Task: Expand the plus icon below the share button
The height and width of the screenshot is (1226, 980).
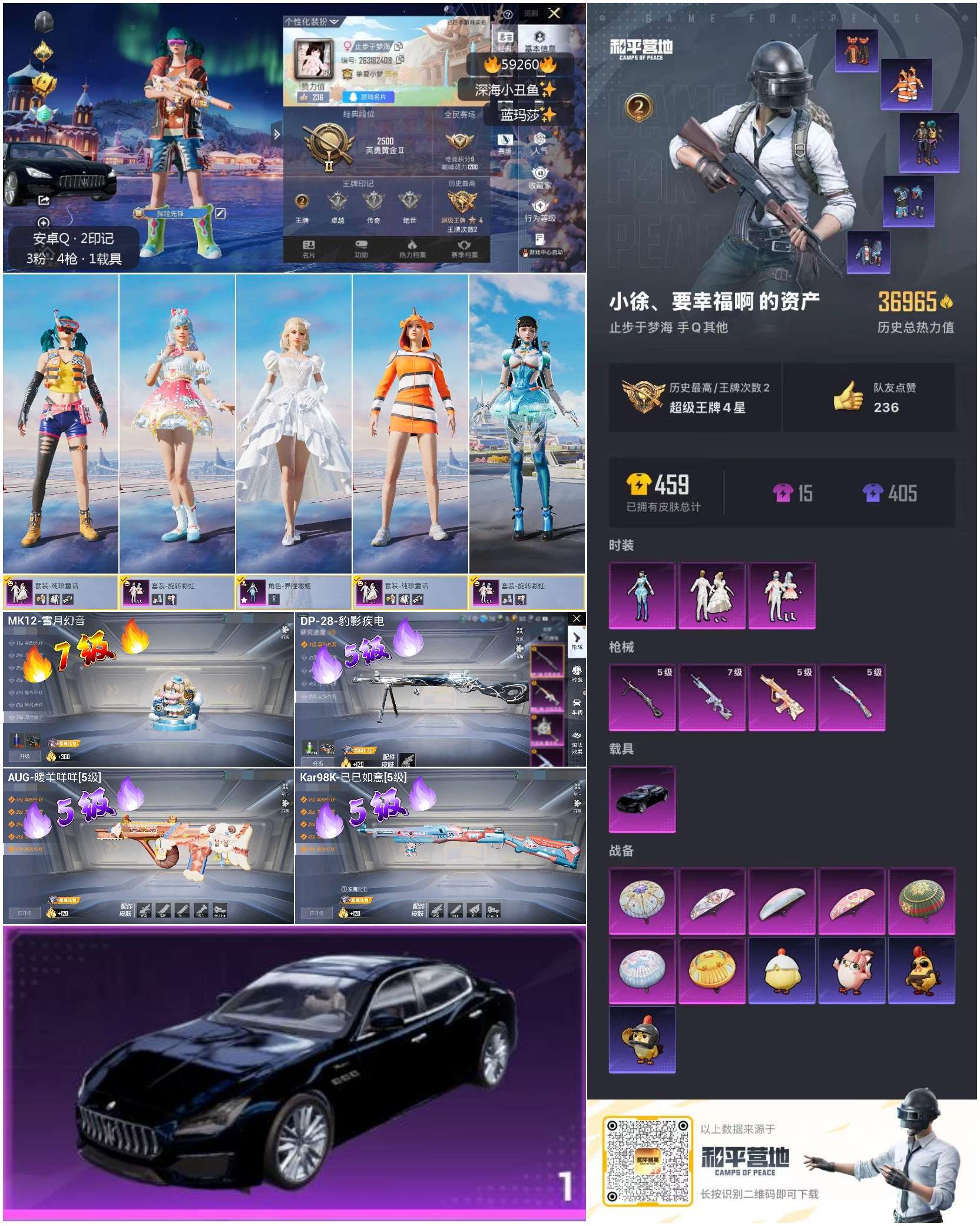Action: click(x=44, y=223)
